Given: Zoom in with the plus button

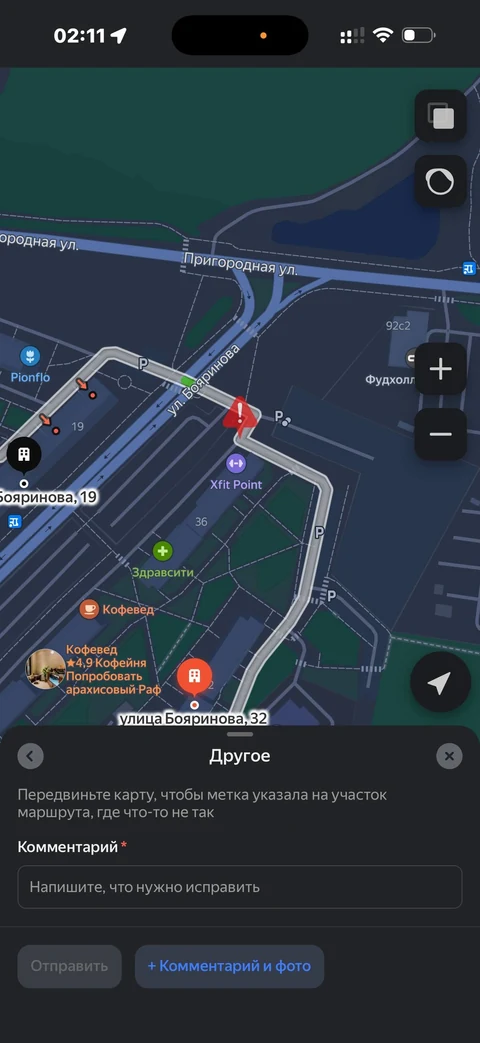Looking at the screenshot, I should click(x=440, y=369).
